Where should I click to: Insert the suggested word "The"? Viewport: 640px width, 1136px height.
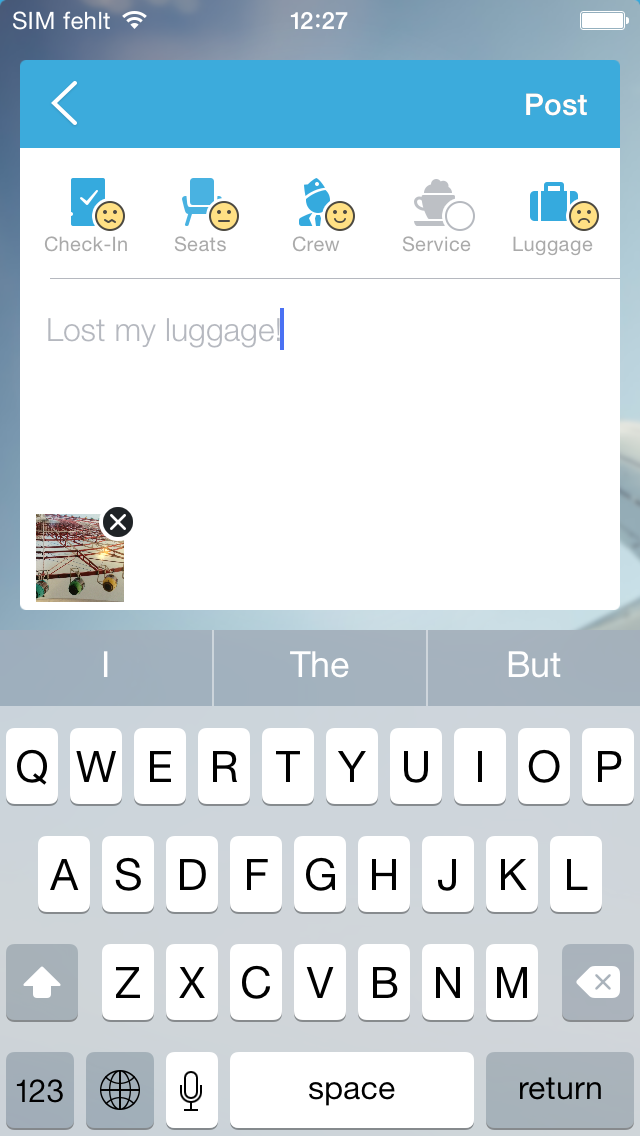[x=320, y=666]
